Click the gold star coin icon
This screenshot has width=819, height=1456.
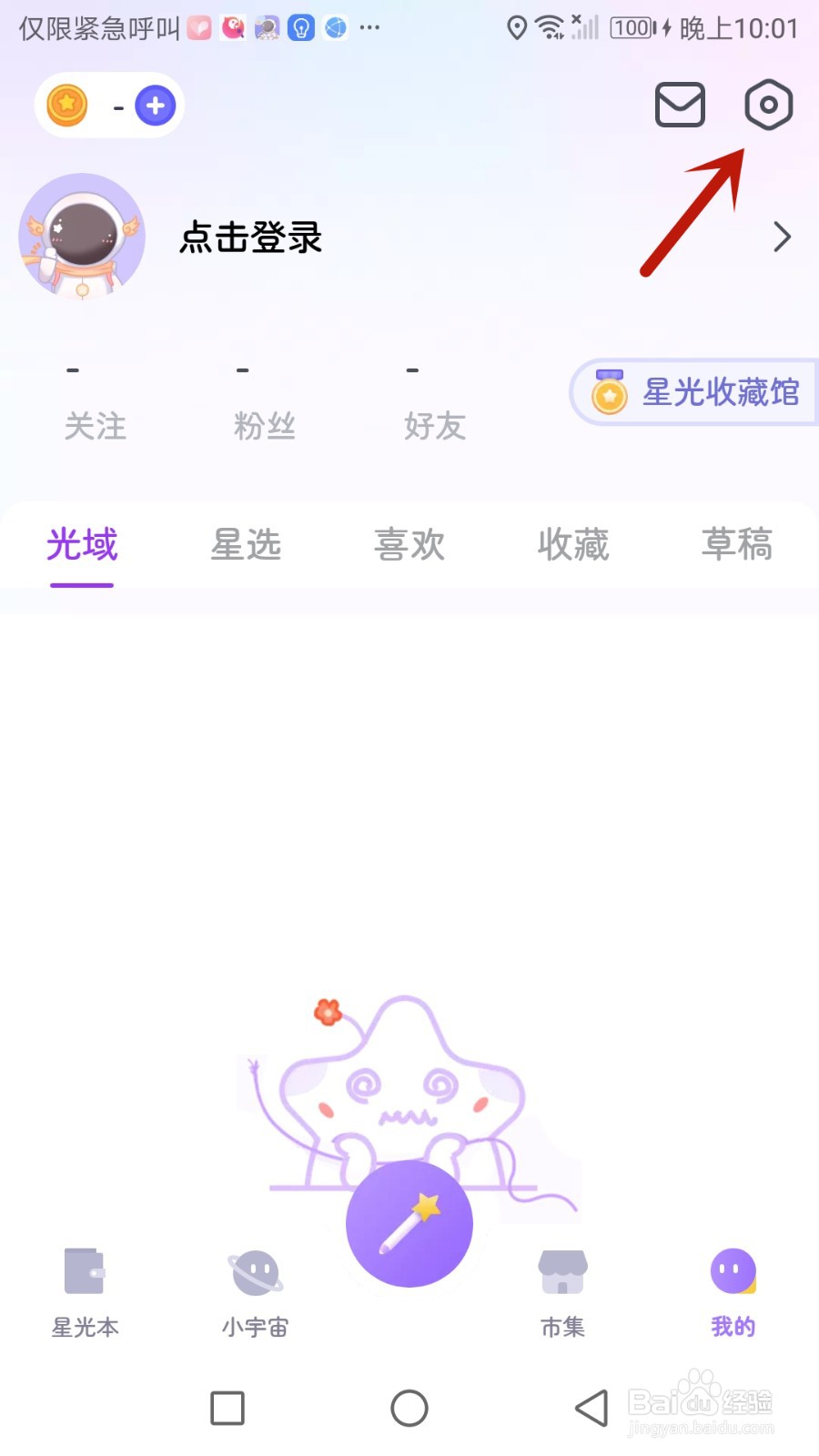coord(66,105)
